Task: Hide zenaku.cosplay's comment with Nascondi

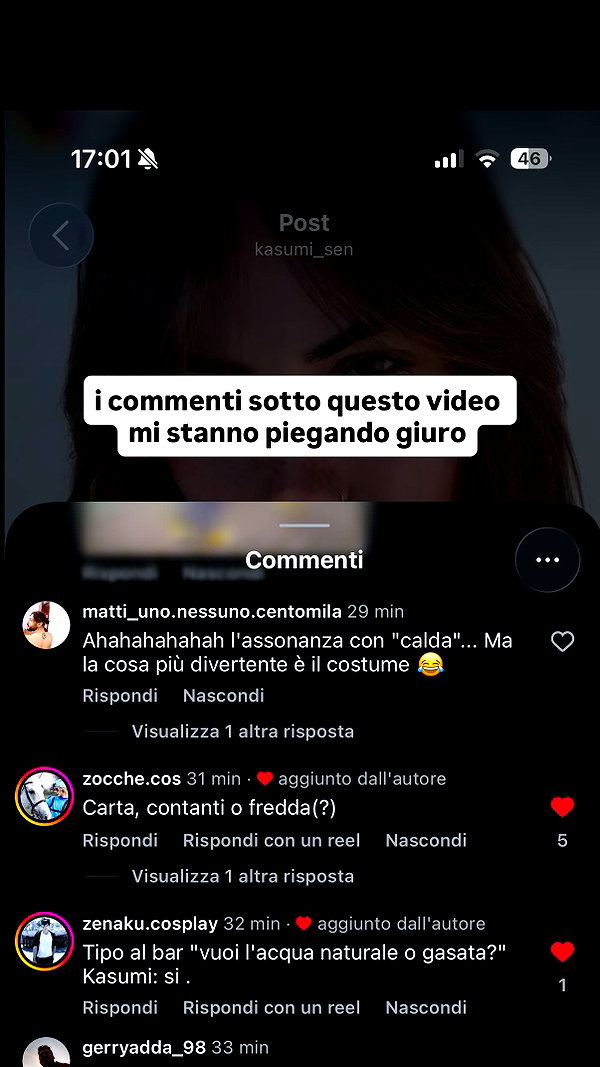Action: pos(426,1007)
